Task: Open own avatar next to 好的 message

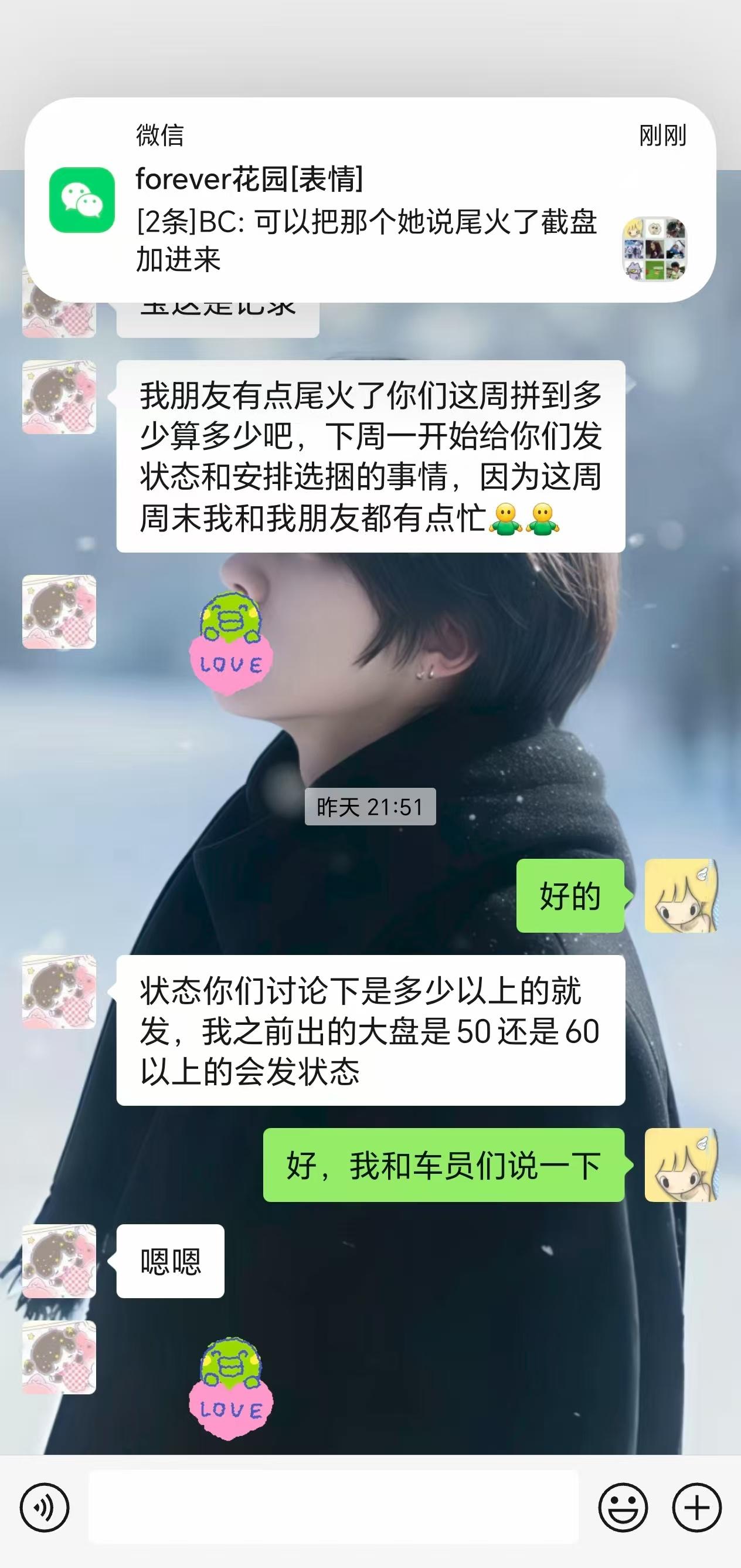Action: 681,895
